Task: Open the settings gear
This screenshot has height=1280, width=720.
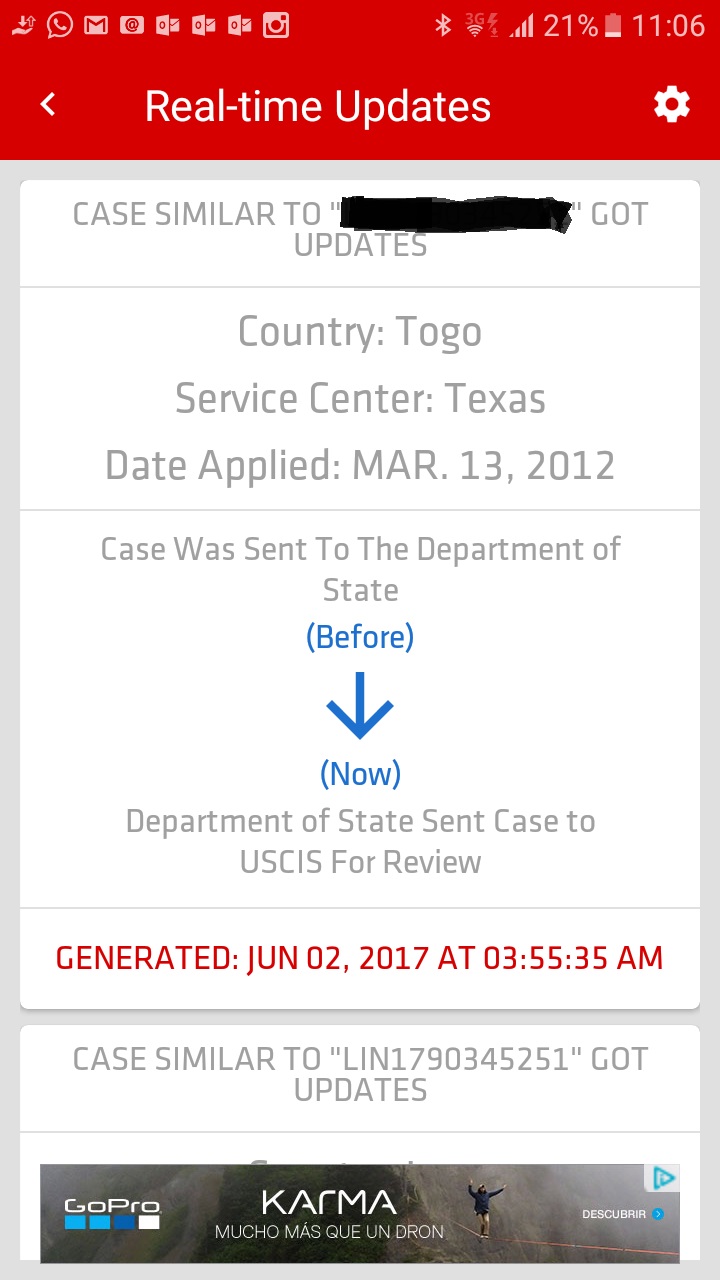Action: 671,104
